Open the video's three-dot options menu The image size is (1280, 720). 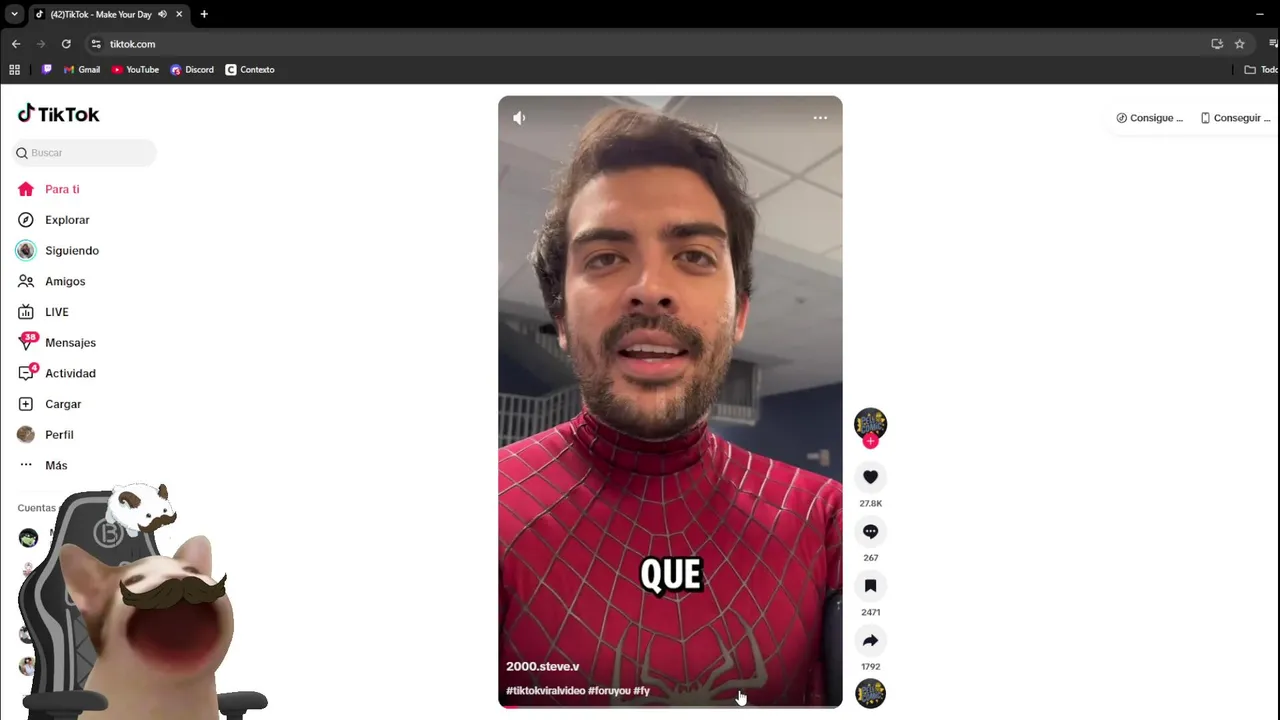click(820, 118)
